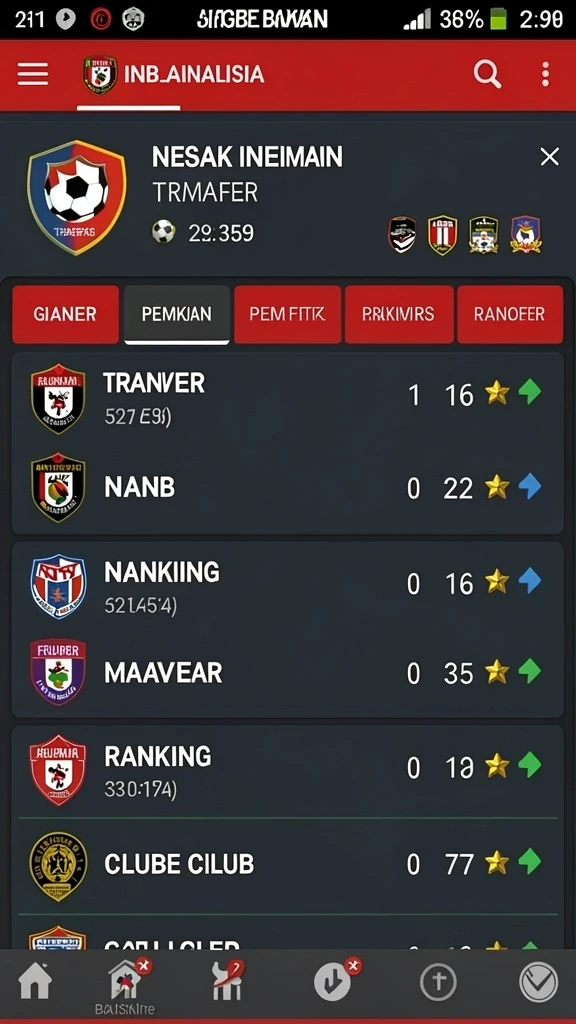Switch to the RANOFER tab
This screenshot has height=1024, width=576.
(510, 315)
